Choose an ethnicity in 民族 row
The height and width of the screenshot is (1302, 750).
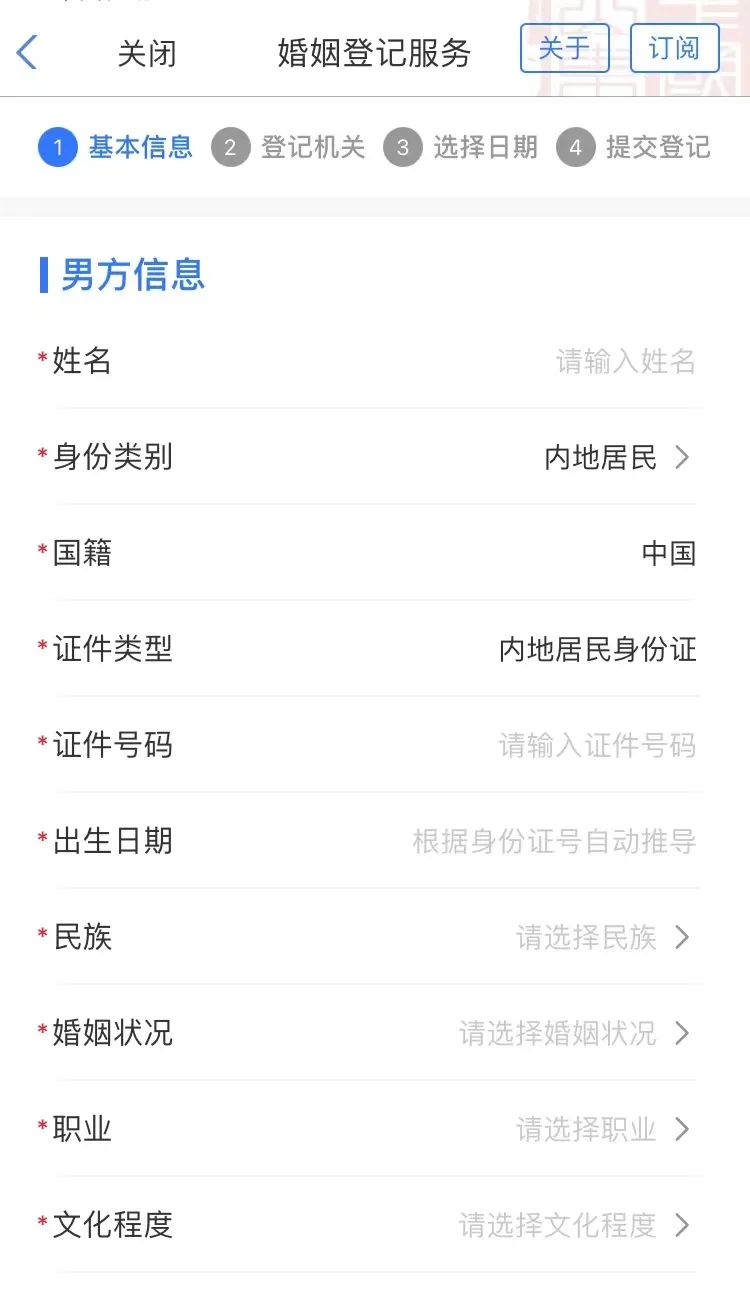click(602, 937)
